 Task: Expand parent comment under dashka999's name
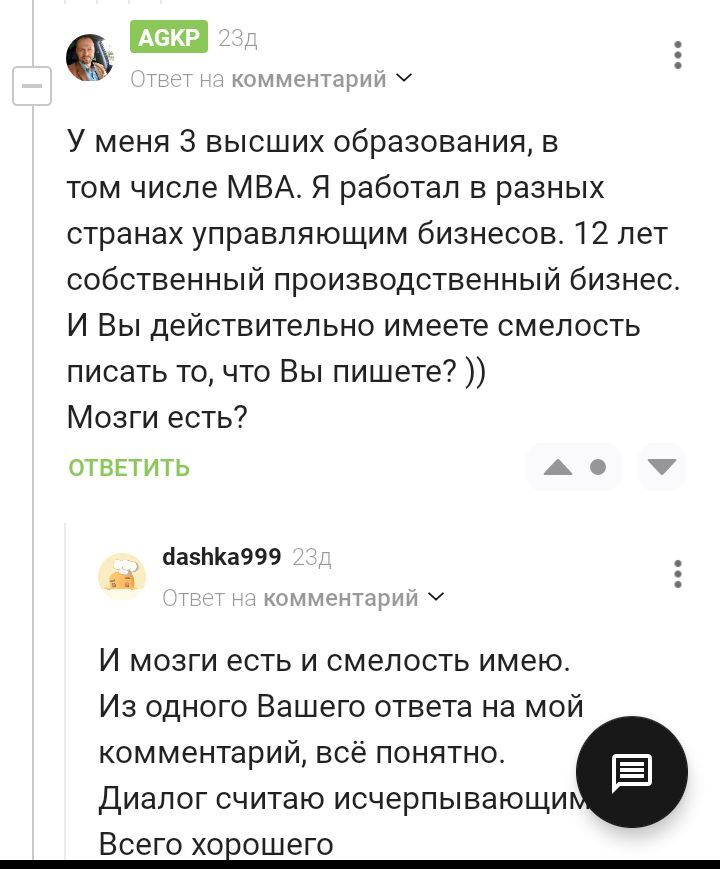(x=304, y=598)
